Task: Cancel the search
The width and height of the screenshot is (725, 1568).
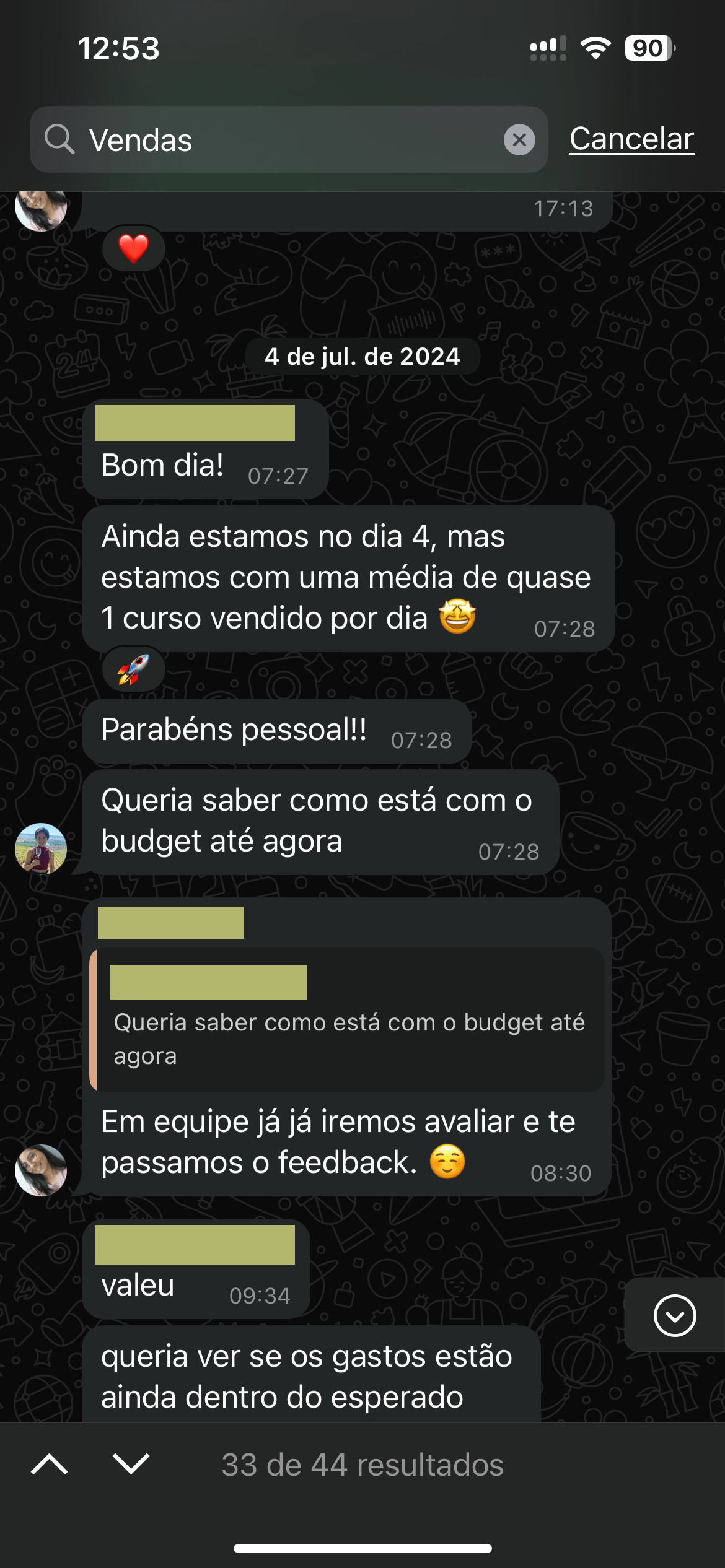Action: coord(631,139)
